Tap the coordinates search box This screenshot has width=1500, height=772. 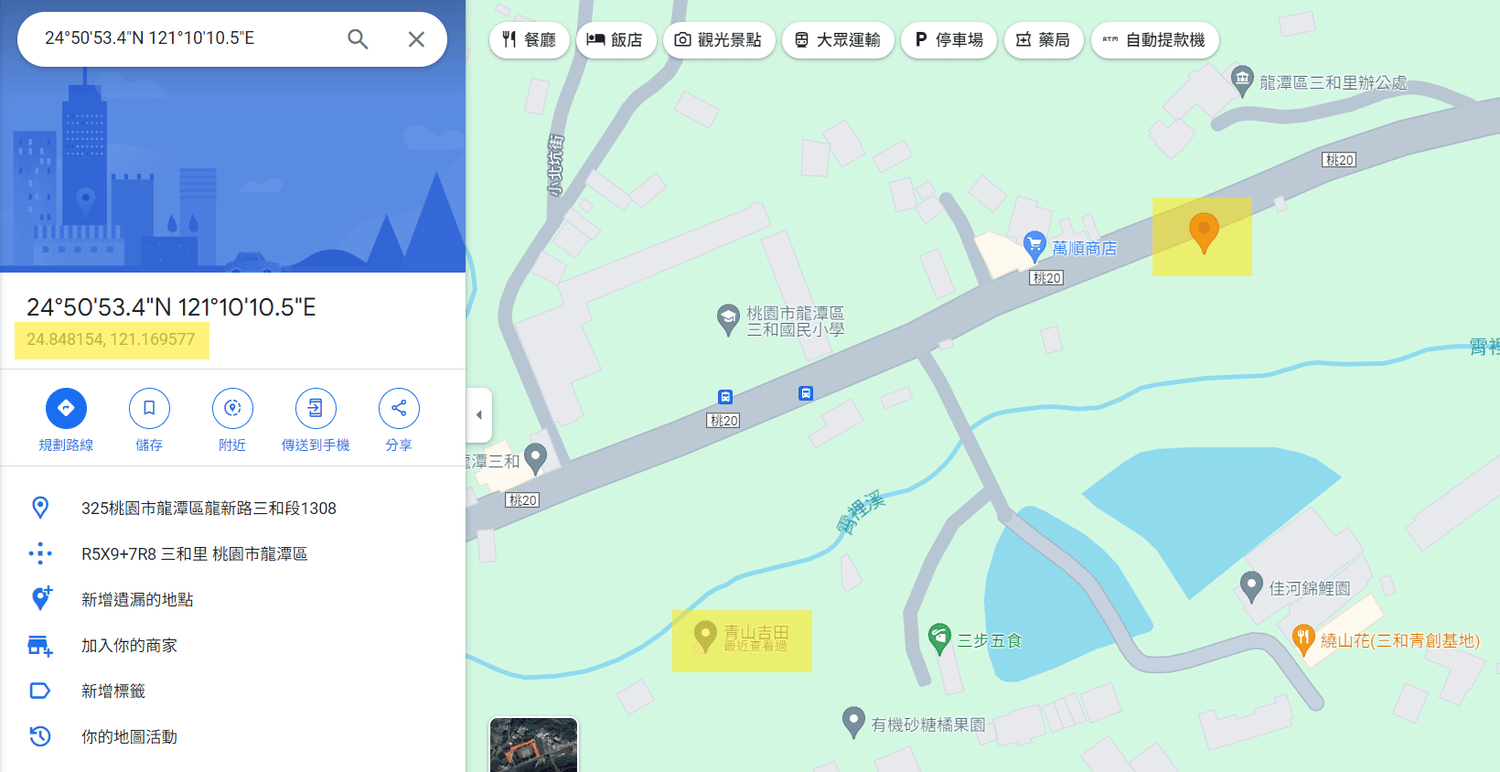pyautogui.click(x=180, y=39)
